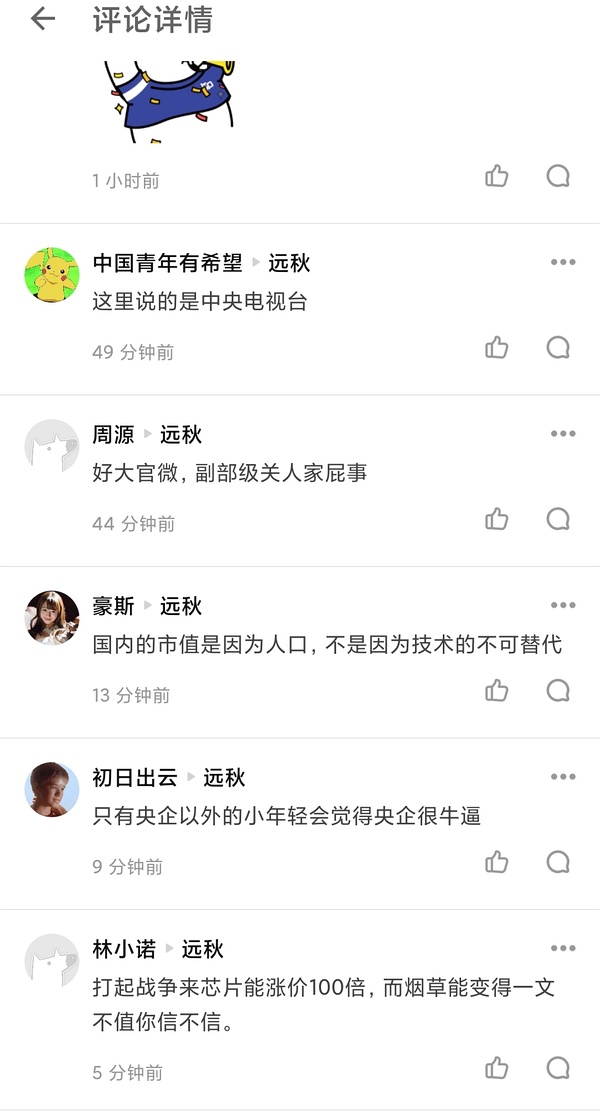This screenshot has height=1118, width=600.
Task: Like 豪斯's comment
Action: pos(497,691)
